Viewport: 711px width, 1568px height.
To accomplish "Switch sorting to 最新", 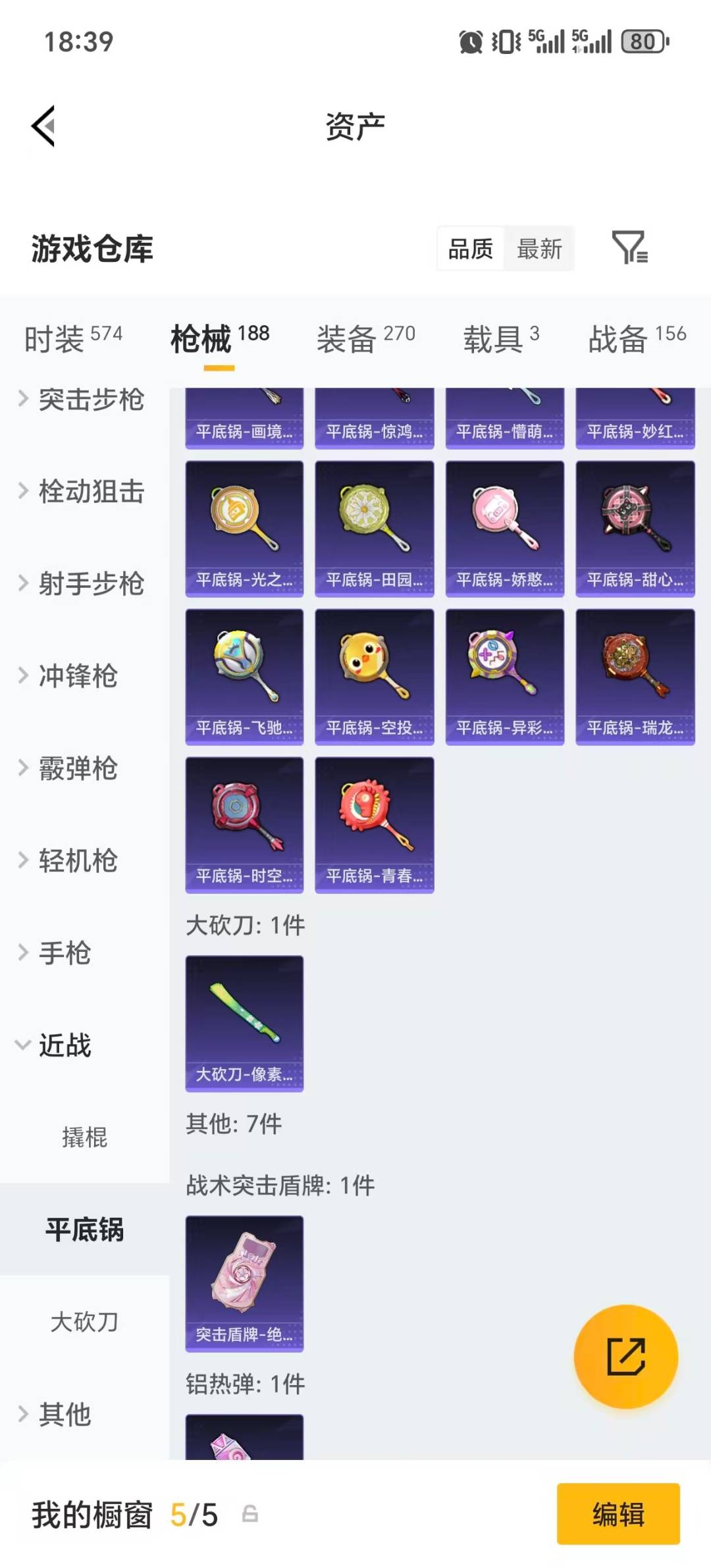I will 540,249.
